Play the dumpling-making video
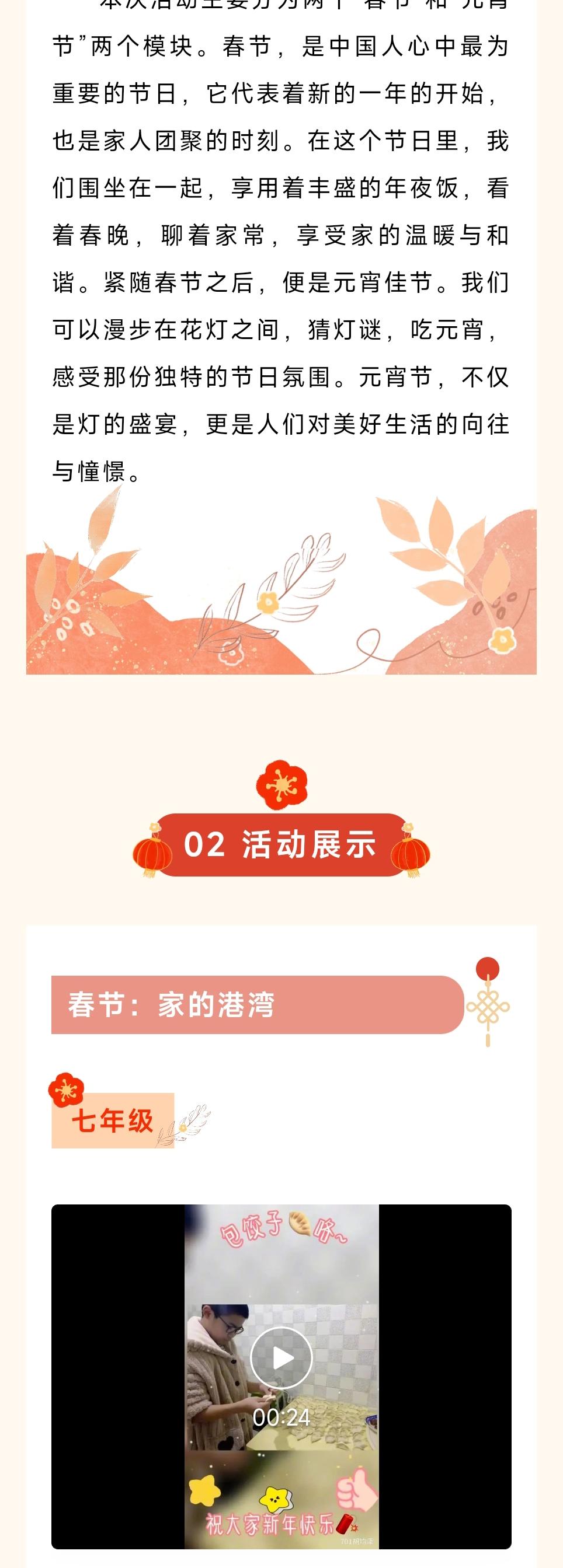Viewport: 563px width, 1568px height. [281, 1357]
